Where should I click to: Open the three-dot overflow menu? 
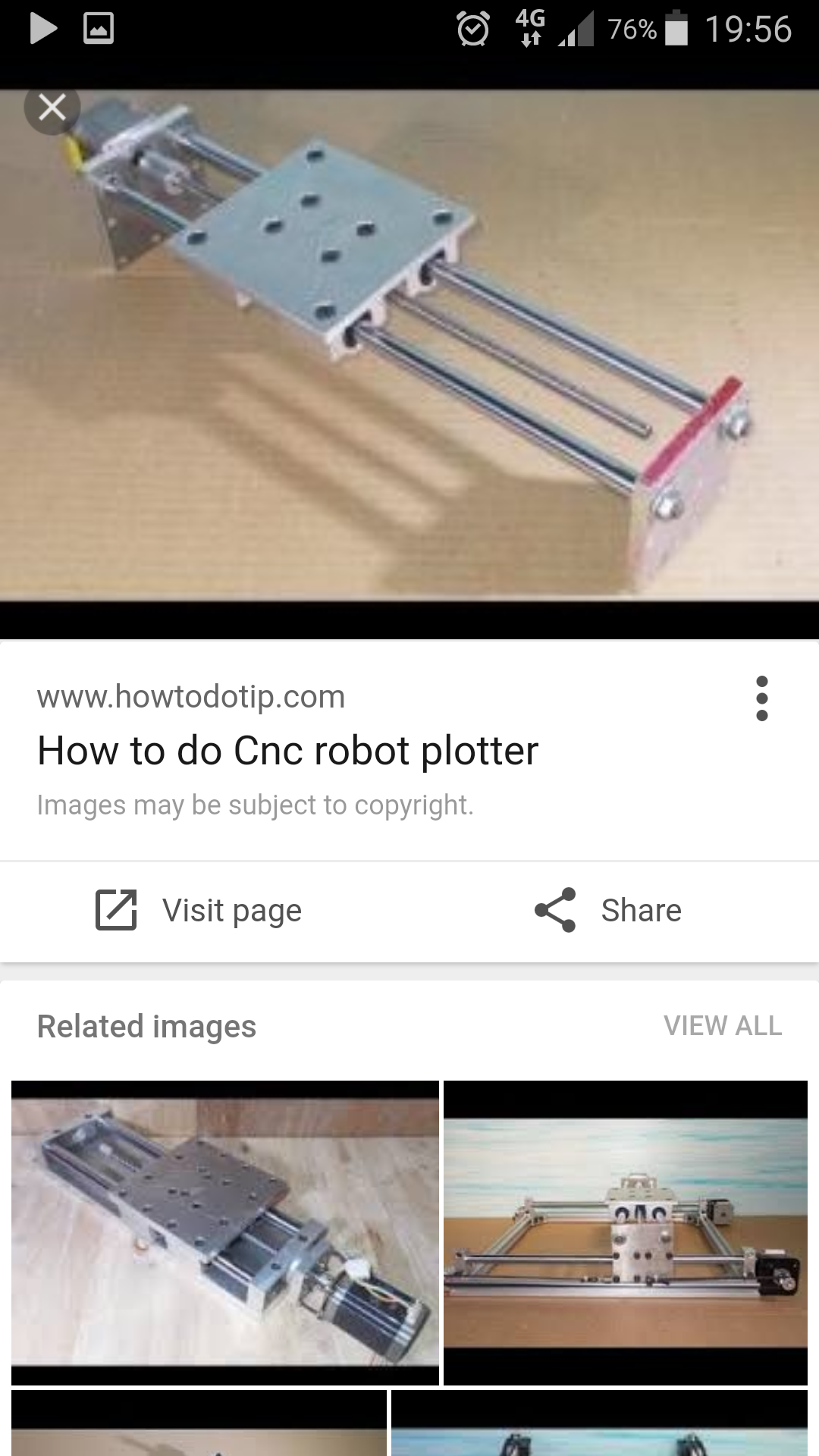[762, 698]
